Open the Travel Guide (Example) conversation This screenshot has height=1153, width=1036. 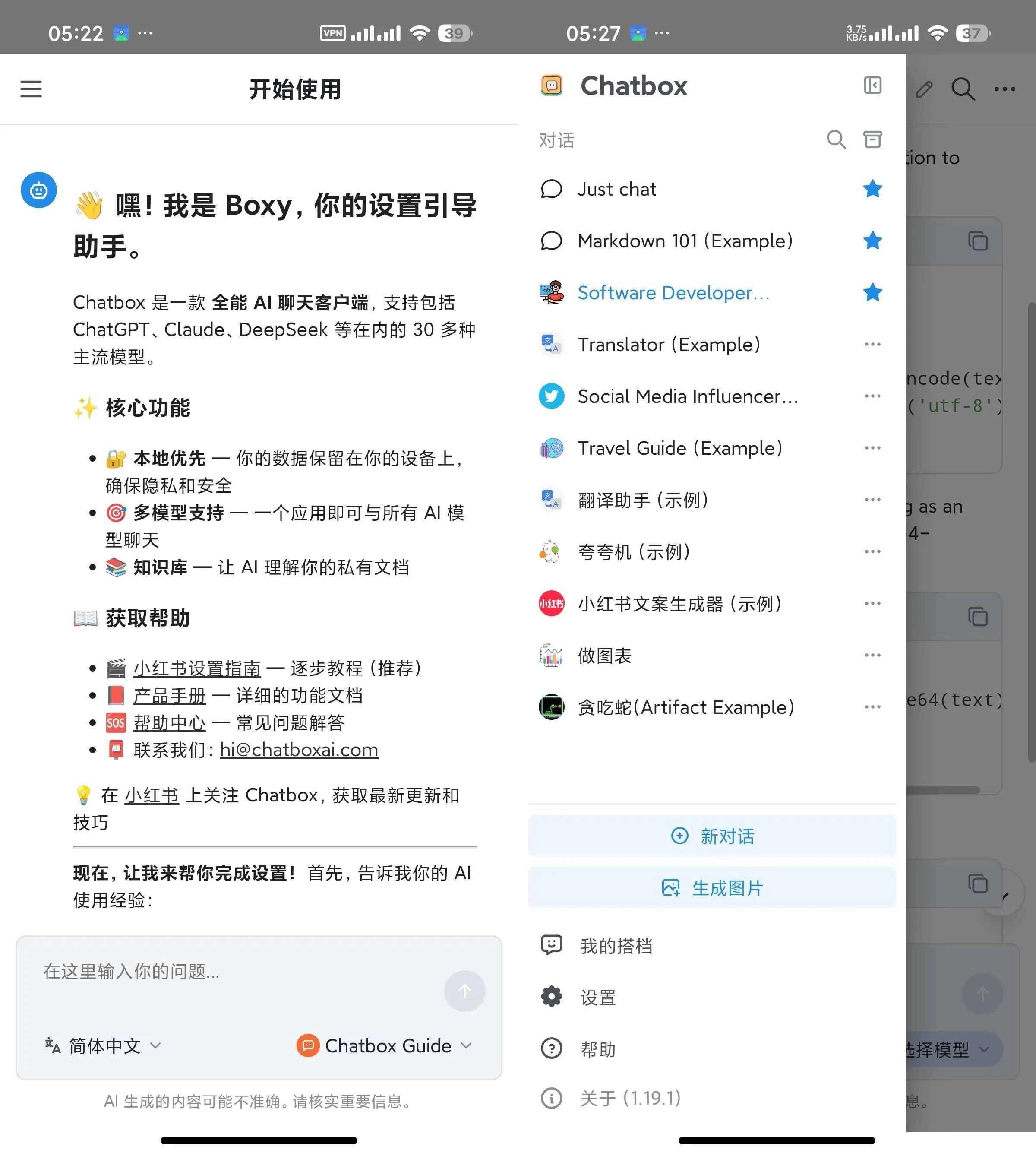coord(680,448)
